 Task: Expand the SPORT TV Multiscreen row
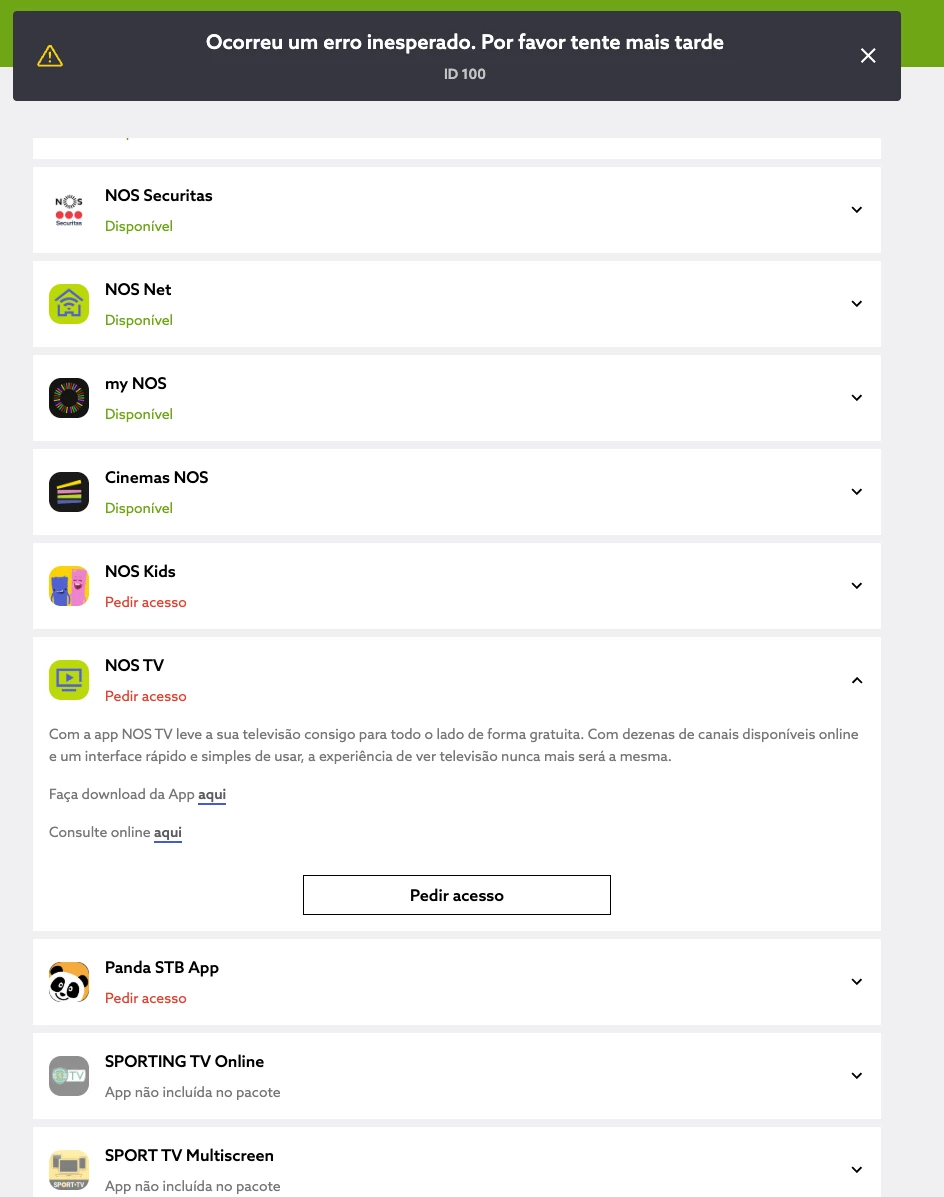(x=856, y=1170)
